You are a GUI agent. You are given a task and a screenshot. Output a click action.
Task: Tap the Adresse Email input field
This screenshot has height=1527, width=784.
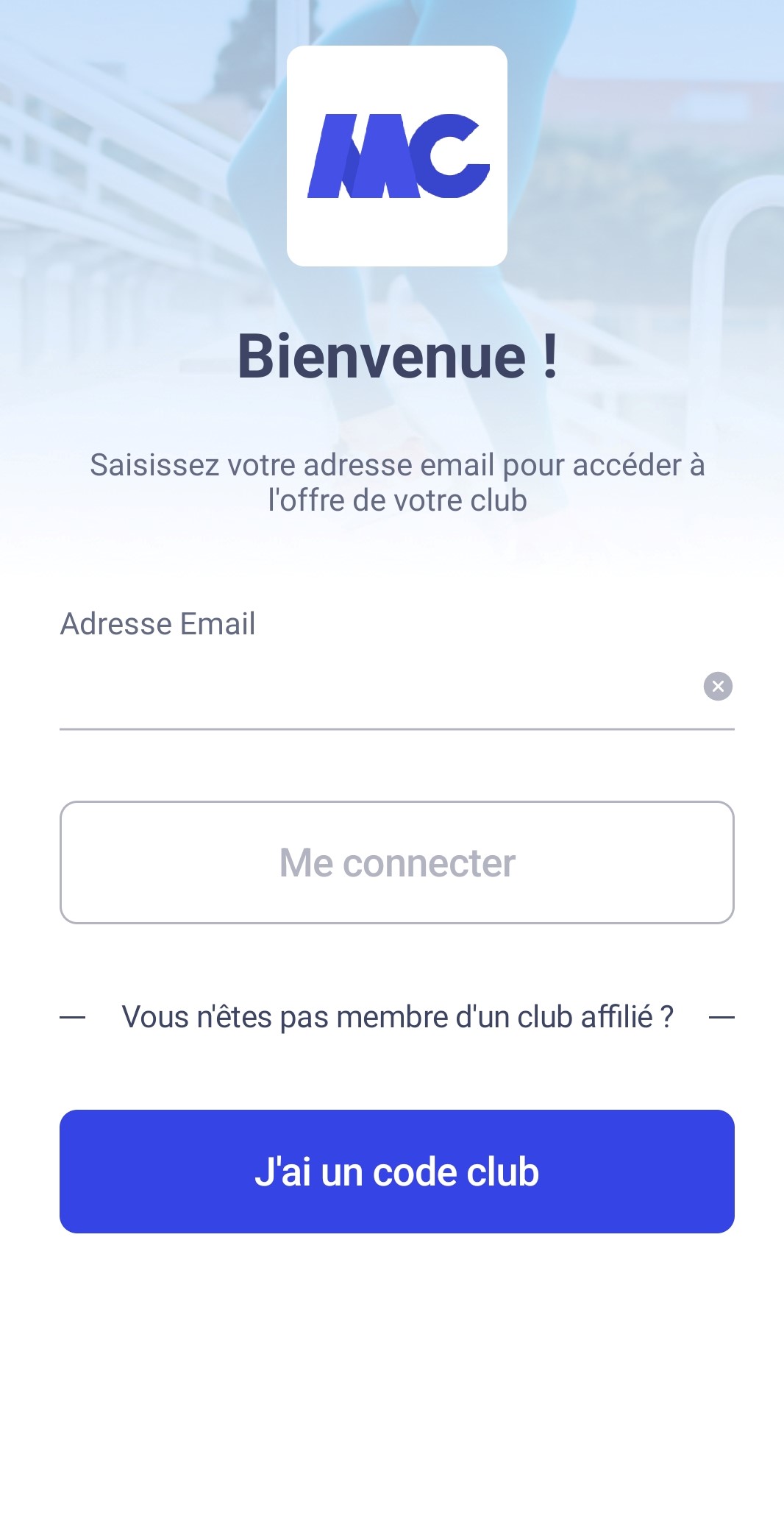(x=379, y=687)
